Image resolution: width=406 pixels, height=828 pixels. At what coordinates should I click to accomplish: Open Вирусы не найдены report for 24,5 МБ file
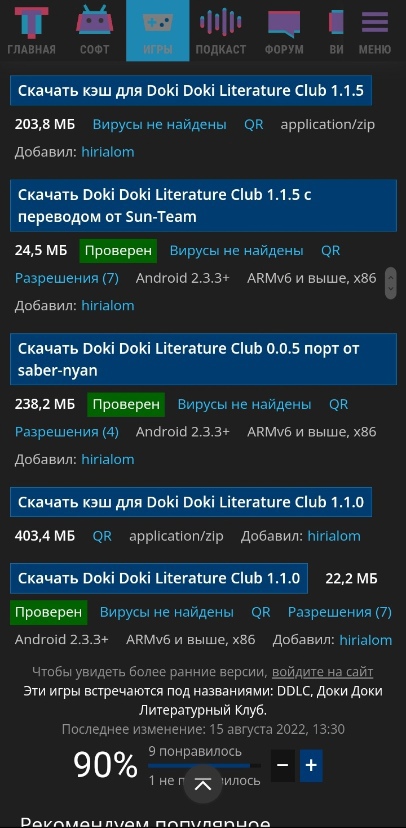tap(236, 250)
